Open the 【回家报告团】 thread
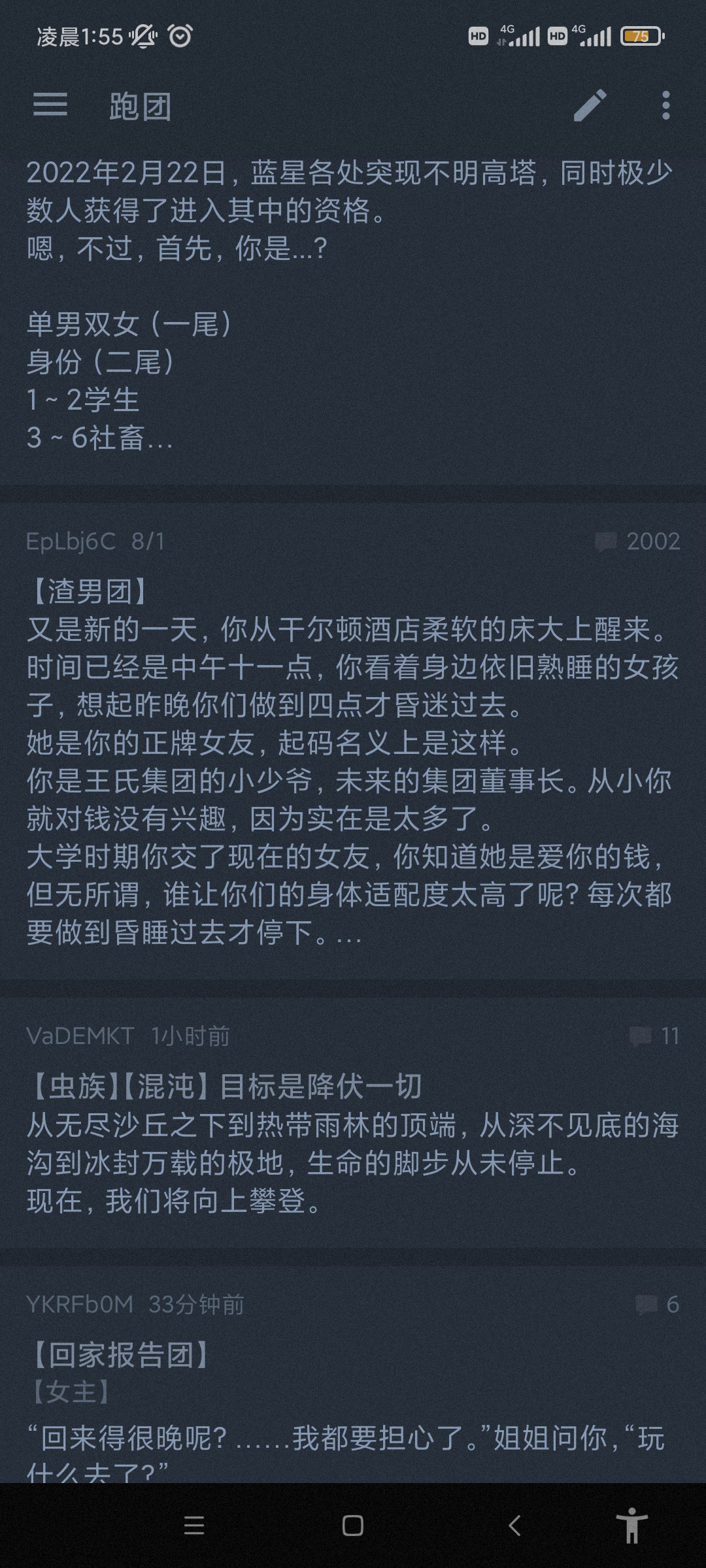 (353, 1392)
